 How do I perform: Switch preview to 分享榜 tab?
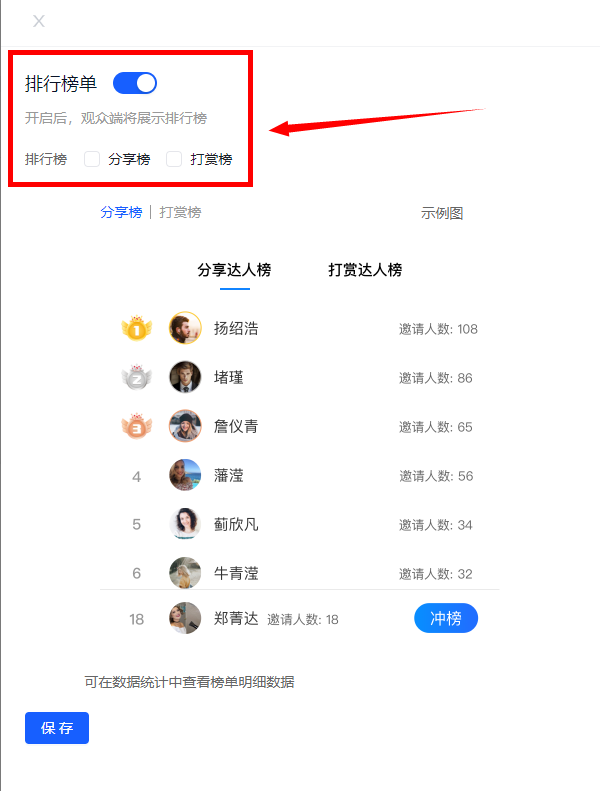pos(121,212)
